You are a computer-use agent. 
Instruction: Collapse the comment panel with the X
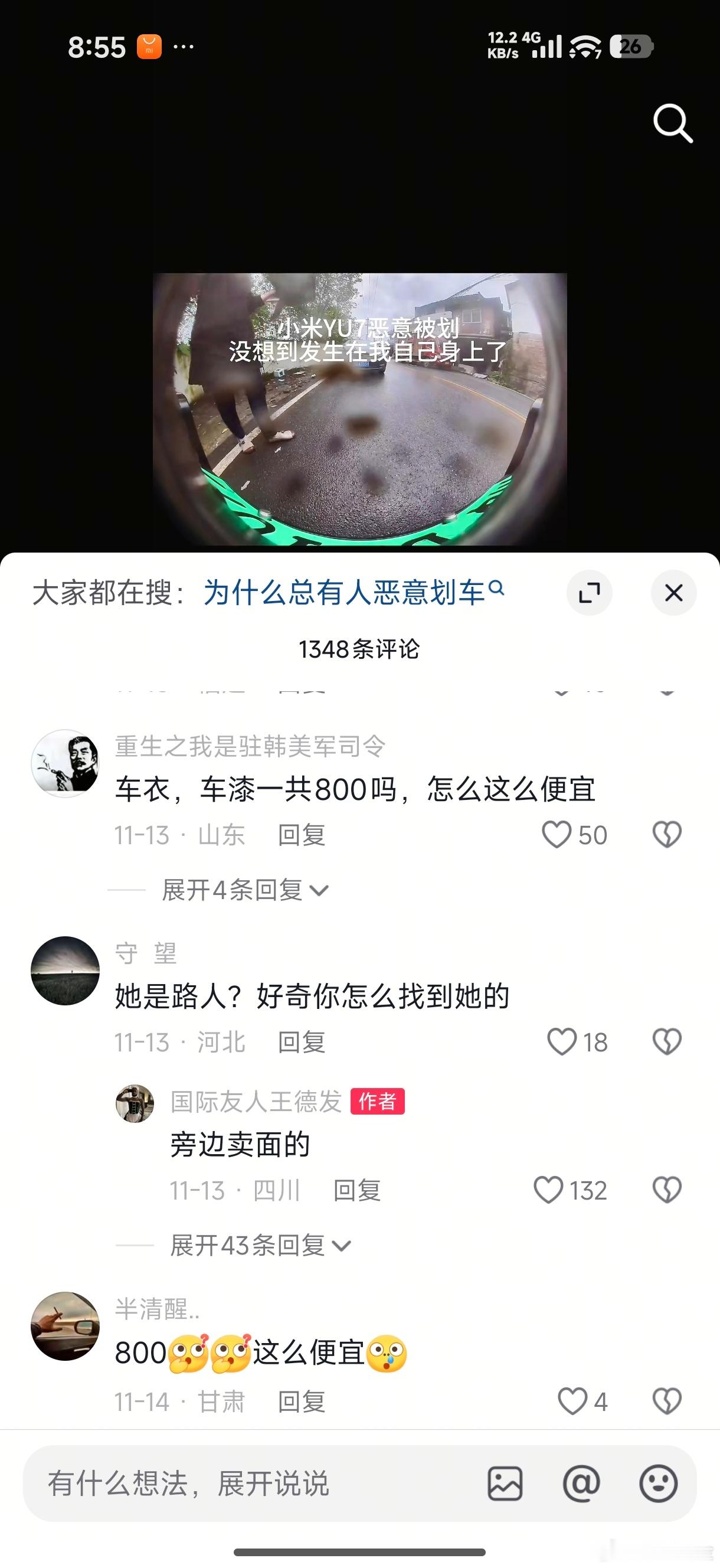pos(673,593)
